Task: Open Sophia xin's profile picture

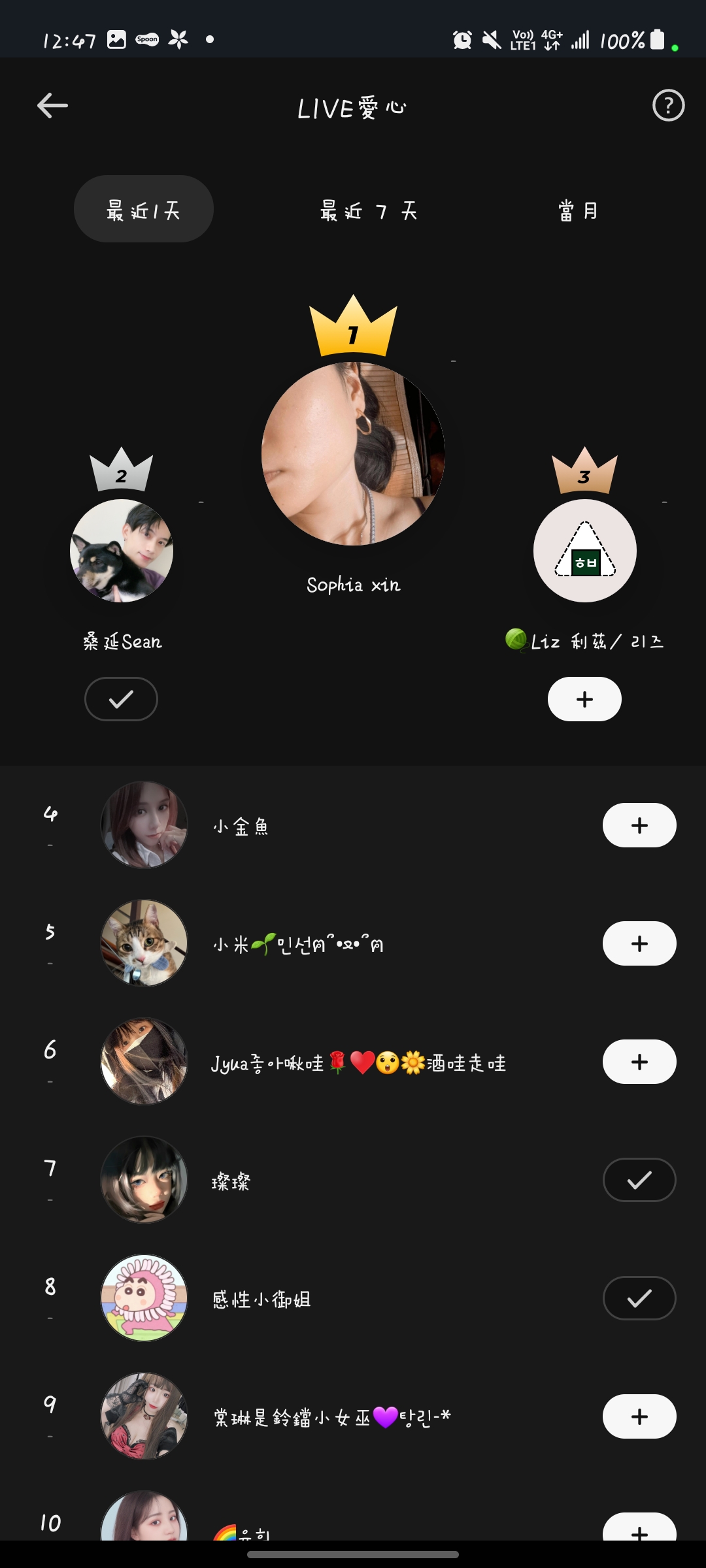Action: pos(353,454)
